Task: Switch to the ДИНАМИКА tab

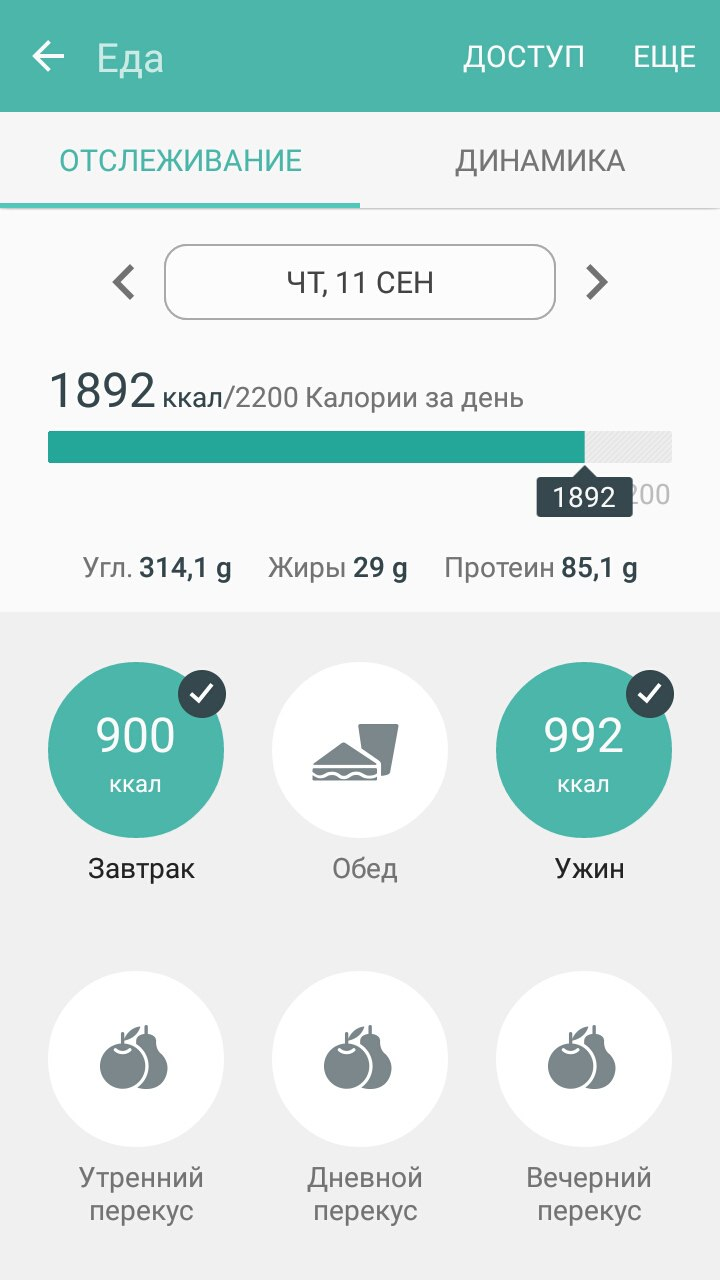Action: coord(540,161)
